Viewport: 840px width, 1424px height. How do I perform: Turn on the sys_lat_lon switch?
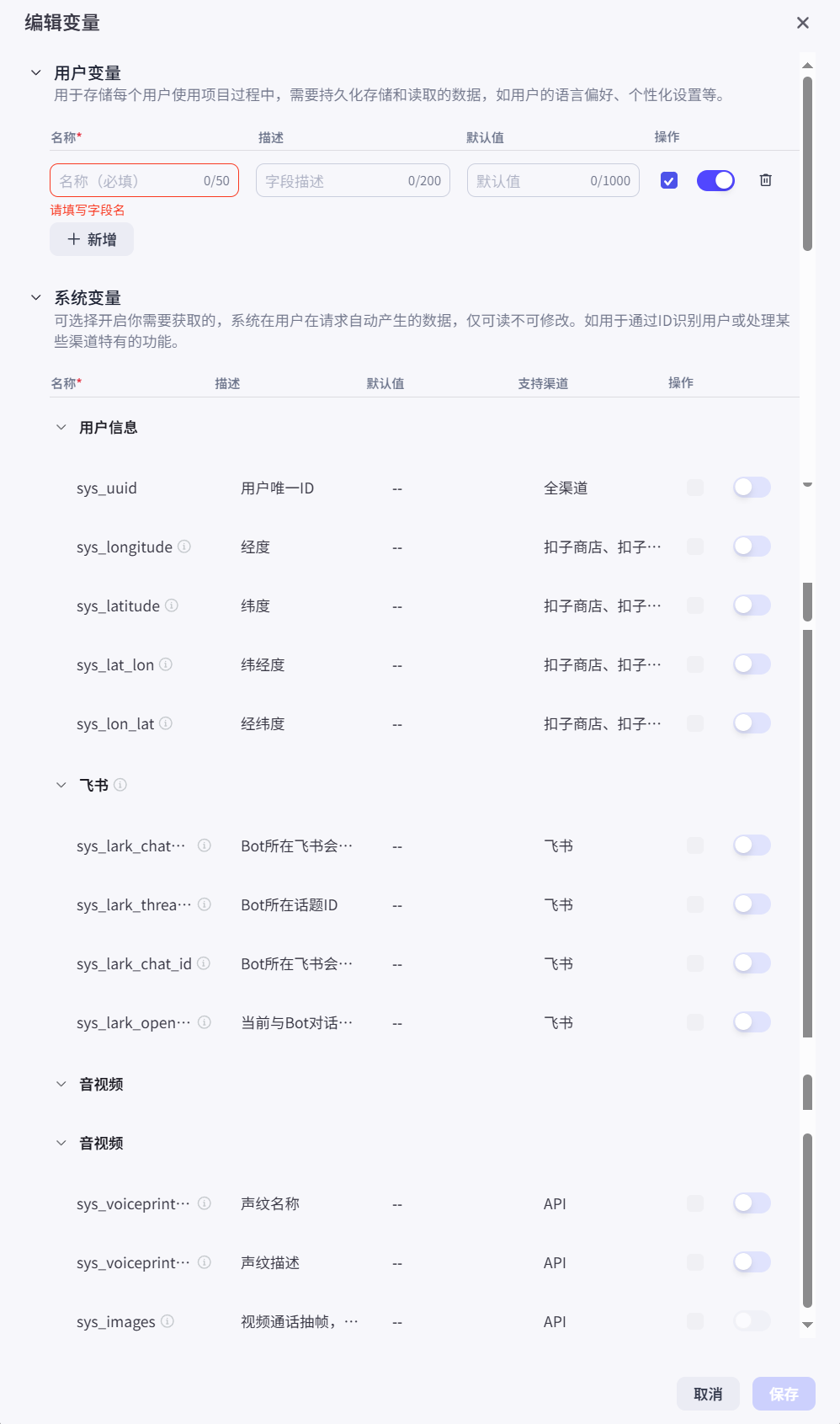coord(752,664)
